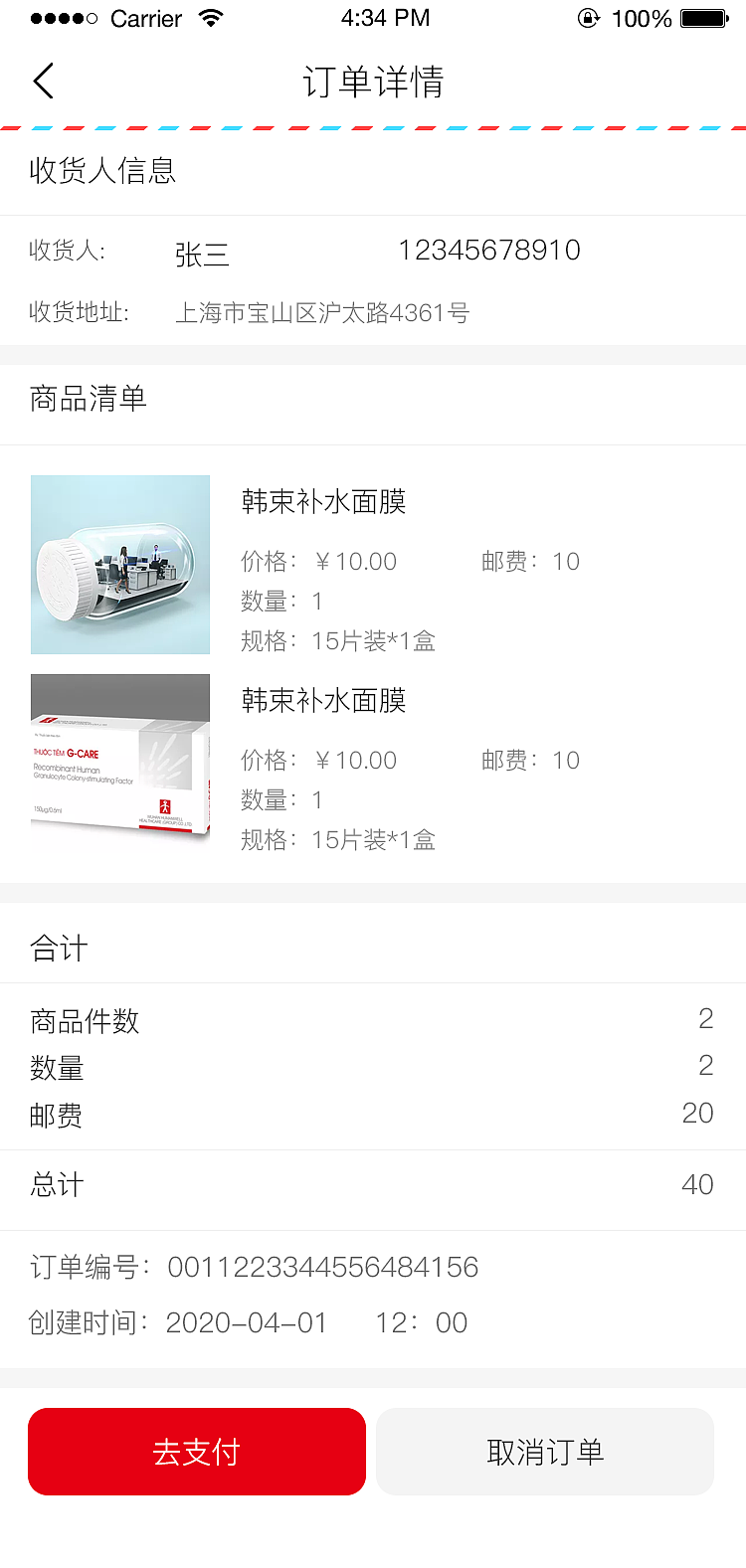
Task: Select the delivery address 上海市宝山区沪太路4361号
Action: [324, 312]
